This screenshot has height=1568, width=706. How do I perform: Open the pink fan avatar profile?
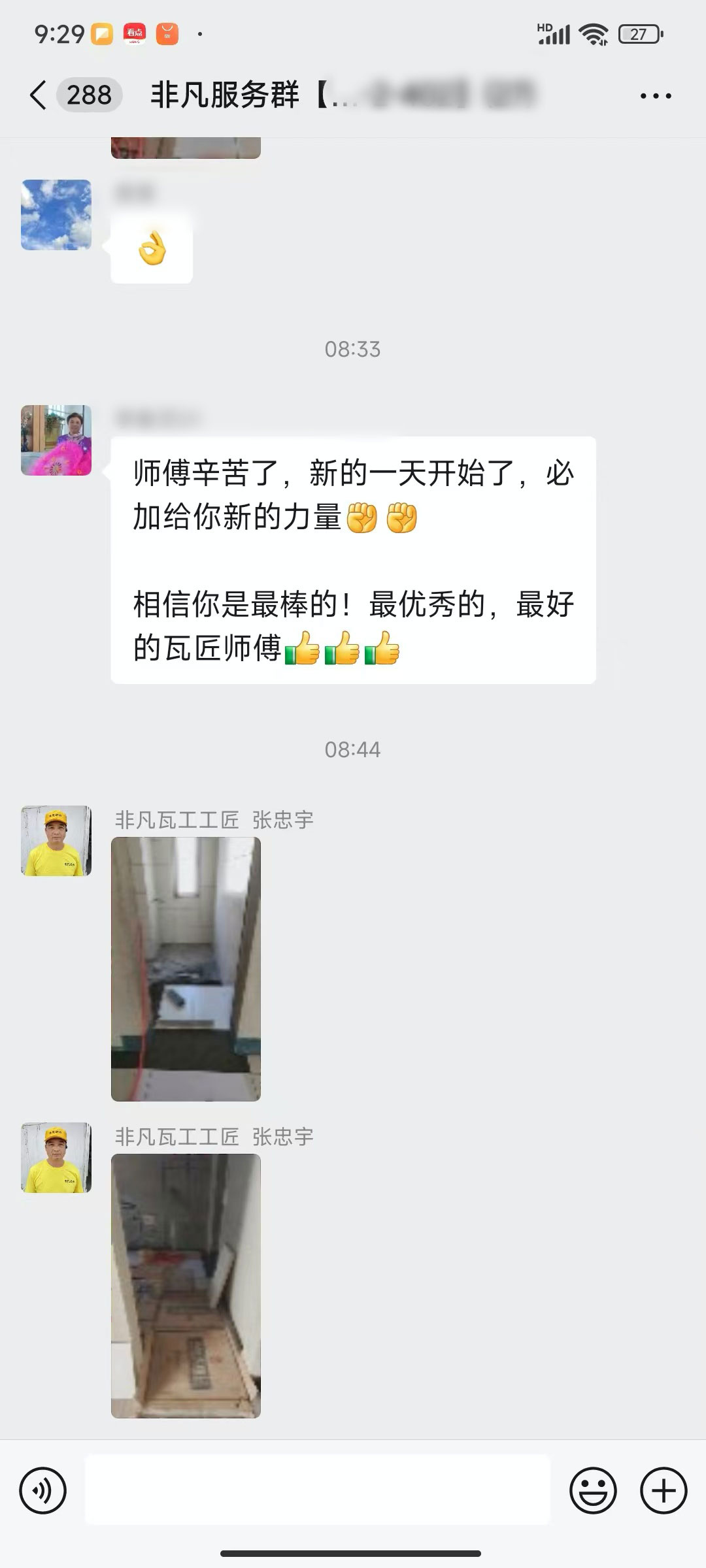[56, 440]
